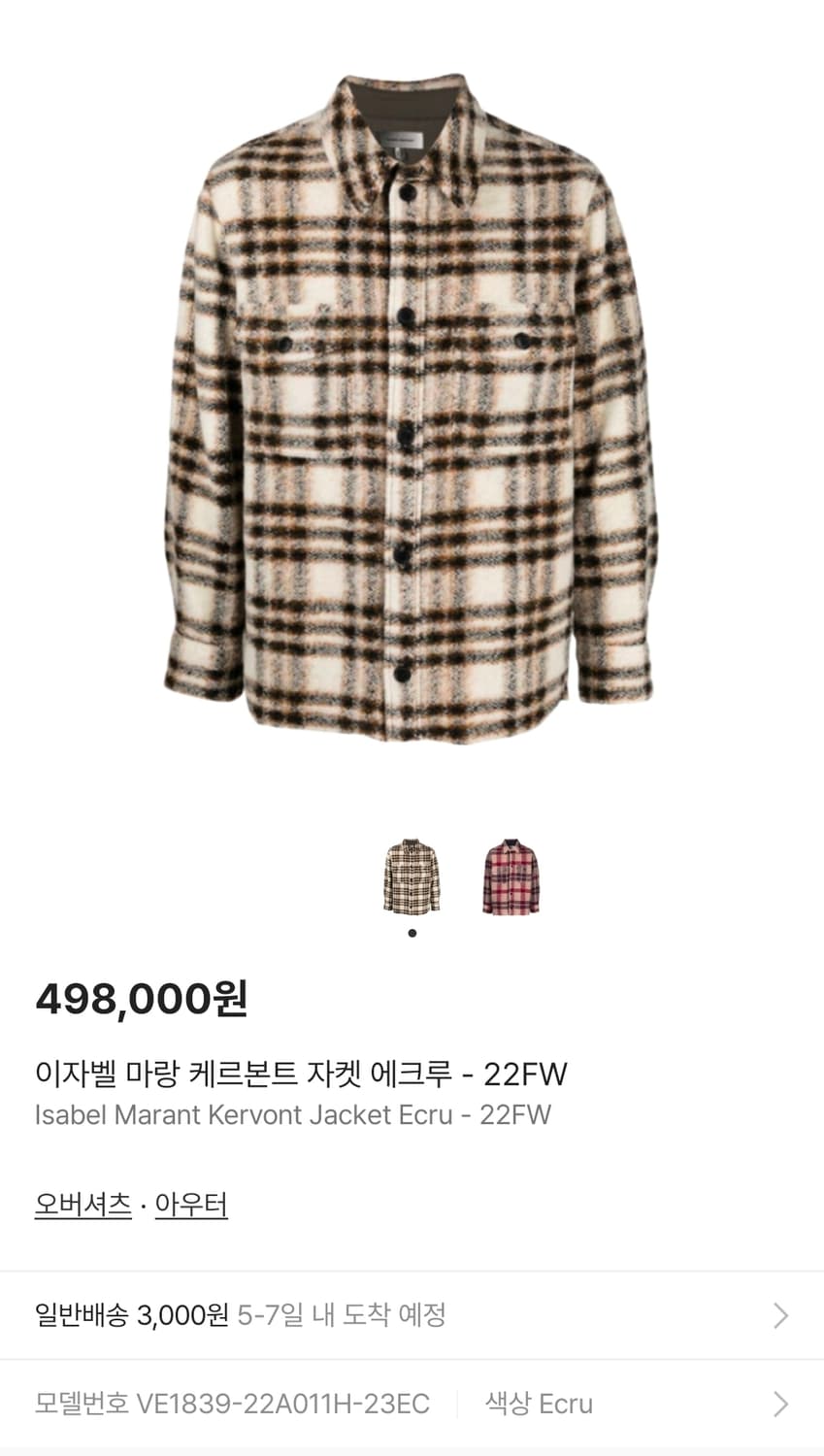824x1456 pixels.
Task: Open the 아우터 category link
Action: click(190, 1205)
